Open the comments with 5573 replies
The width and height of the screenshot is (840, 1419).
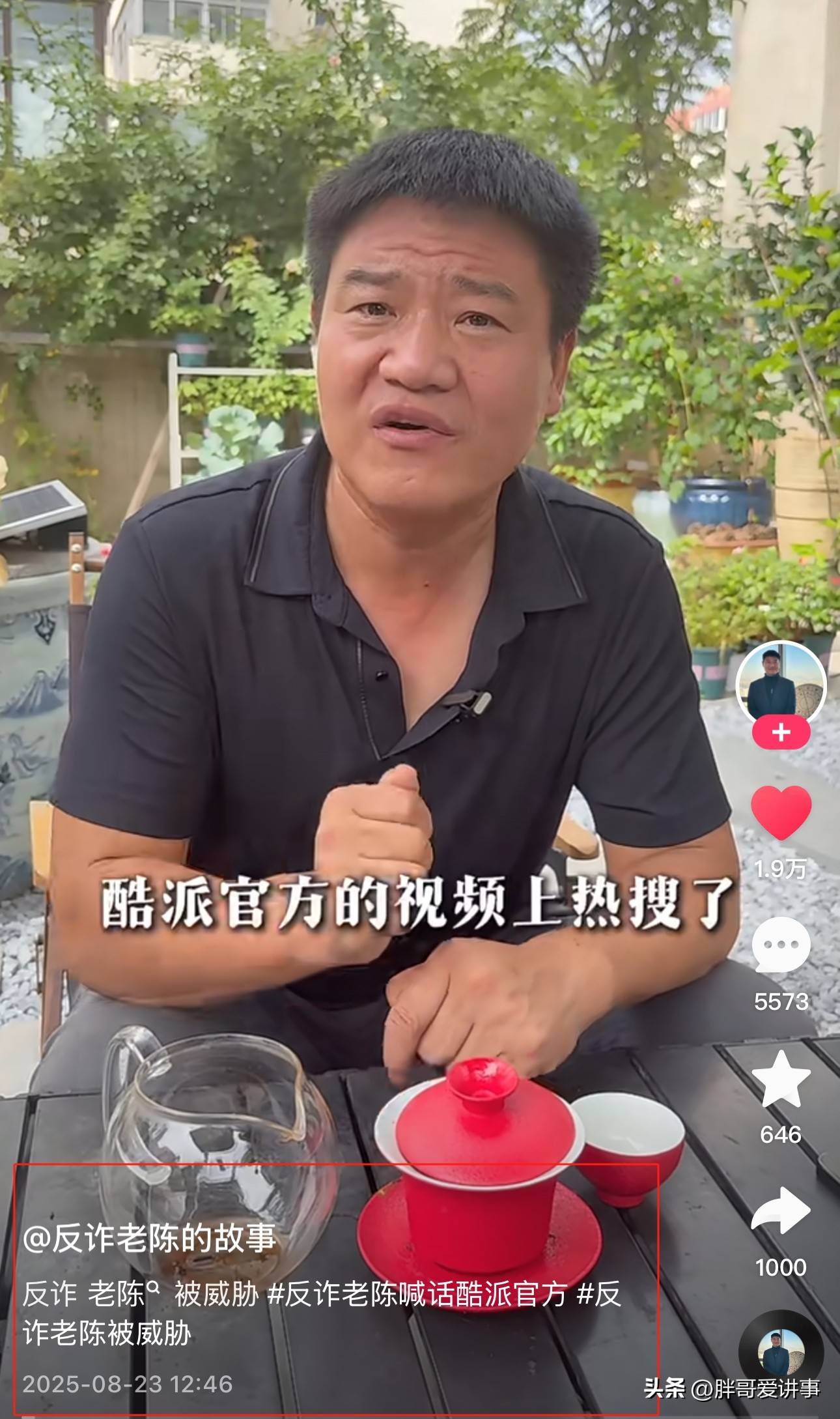(x=781, y=946)
